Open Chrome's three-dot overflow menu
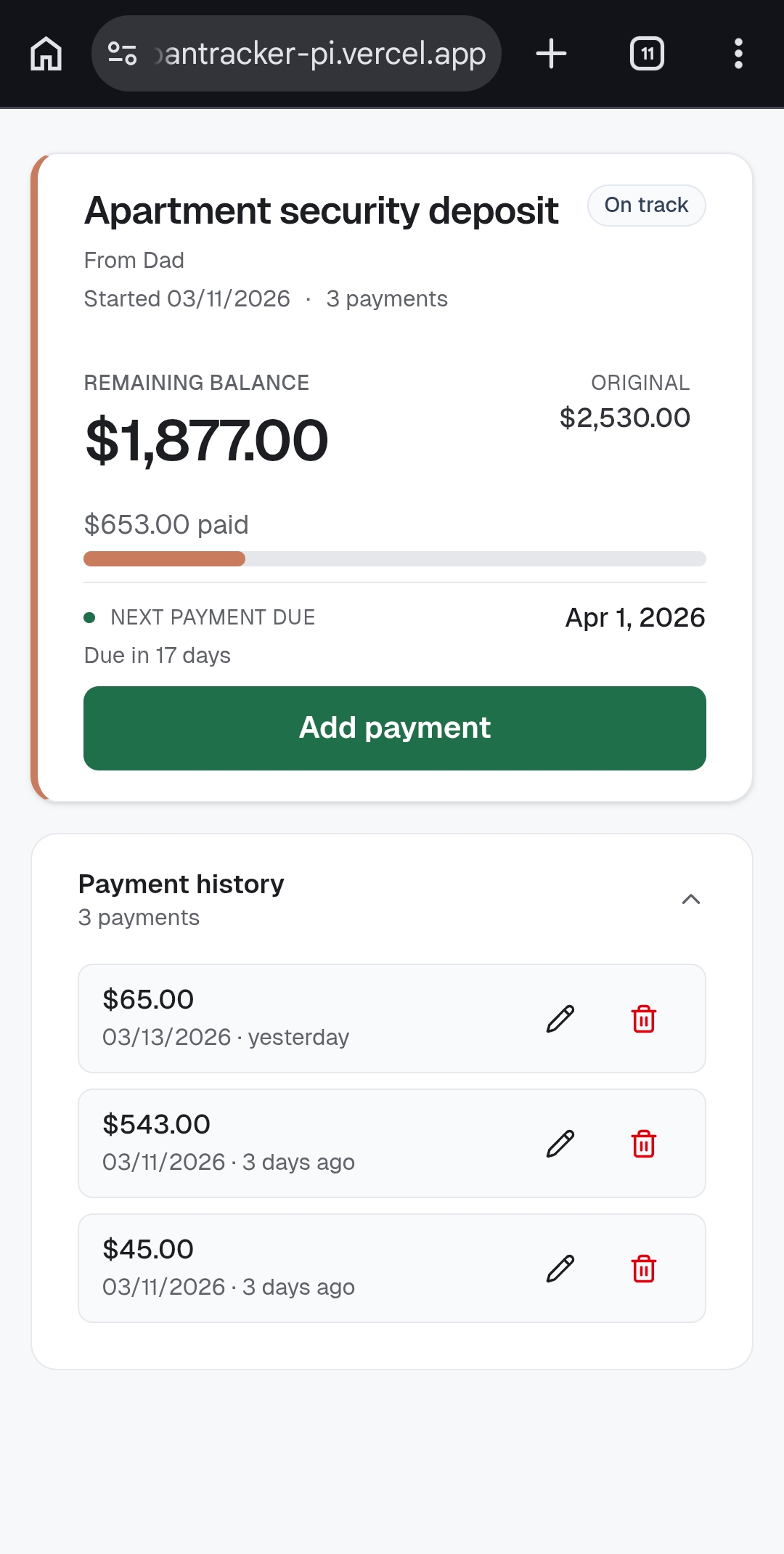This screenshot has height=1554, width=784. 738,53
